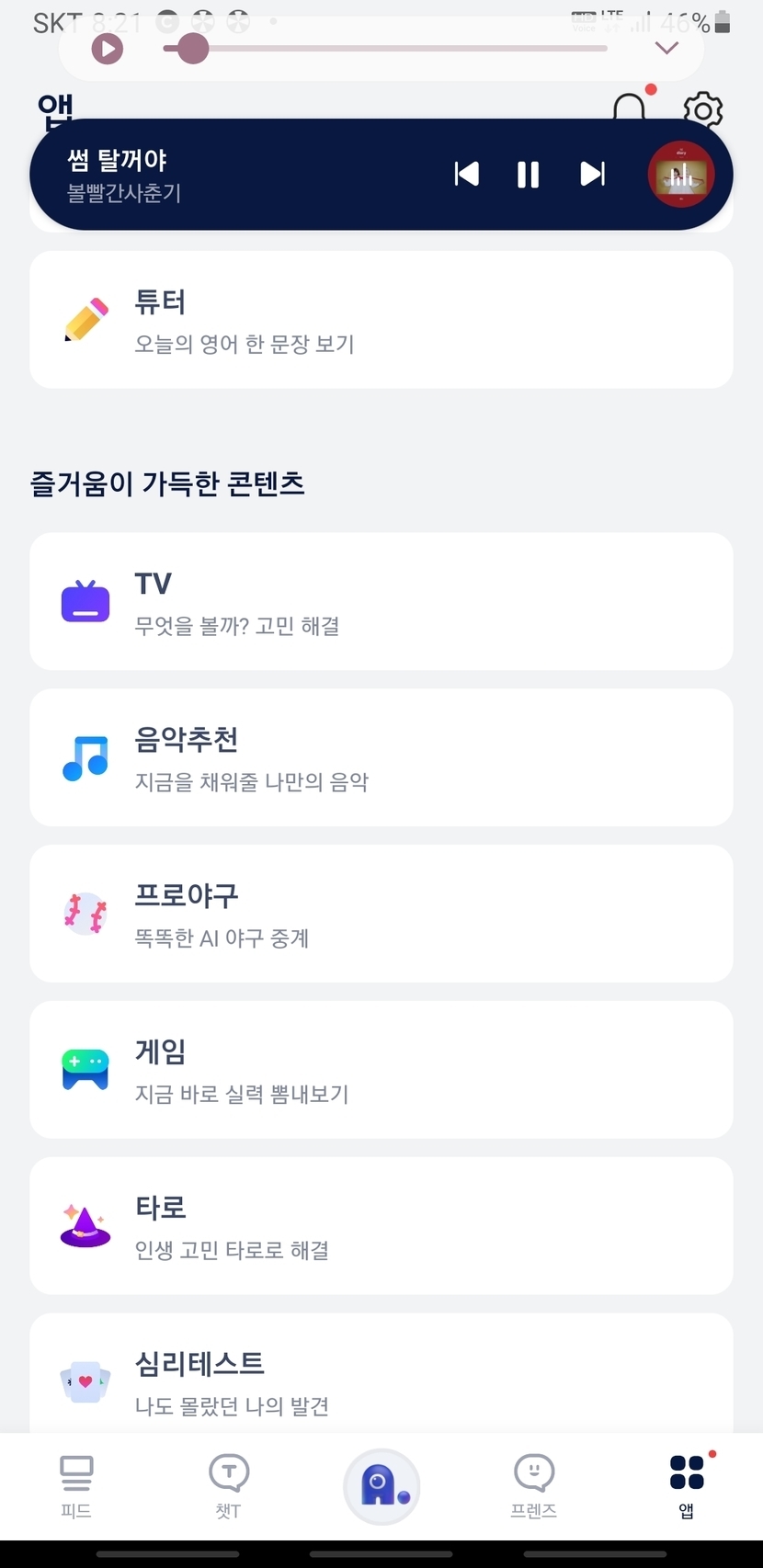
Task: Open 심리테스트 psychology test
Action: [381, 1379]
